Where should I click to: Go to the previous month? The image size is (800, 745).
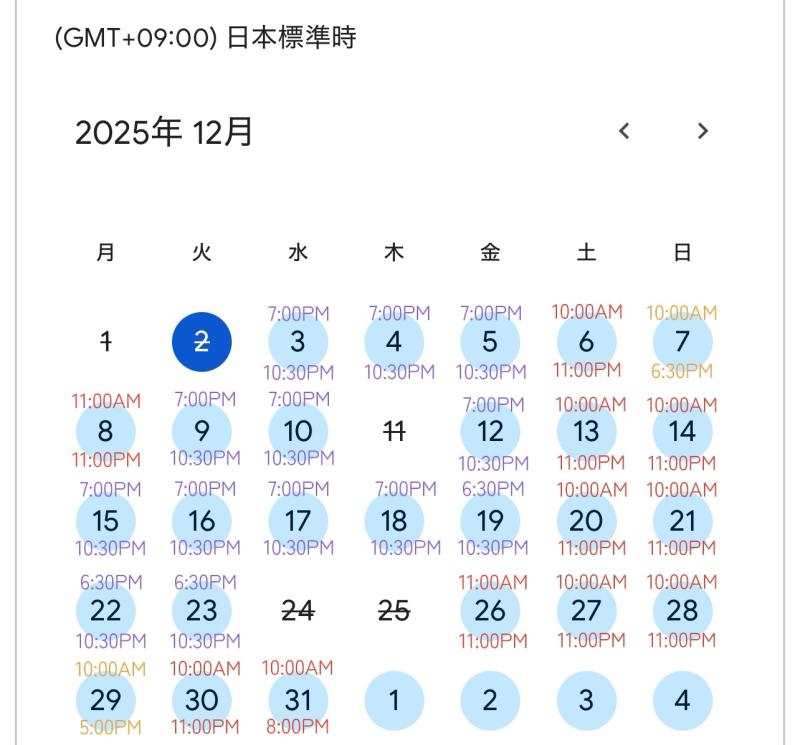pyautogui.click(x=624, y=131)
